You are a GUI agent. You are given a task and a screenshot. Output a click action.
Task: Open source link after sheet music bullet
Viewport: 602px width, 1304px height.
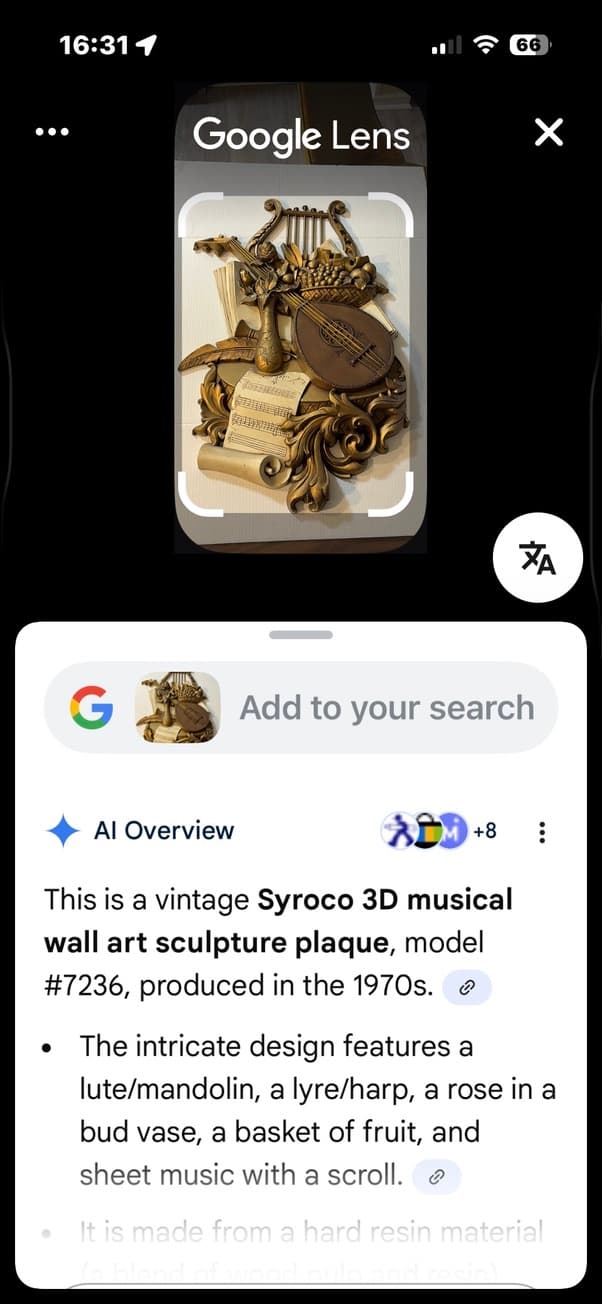(x=436, y=1177)
